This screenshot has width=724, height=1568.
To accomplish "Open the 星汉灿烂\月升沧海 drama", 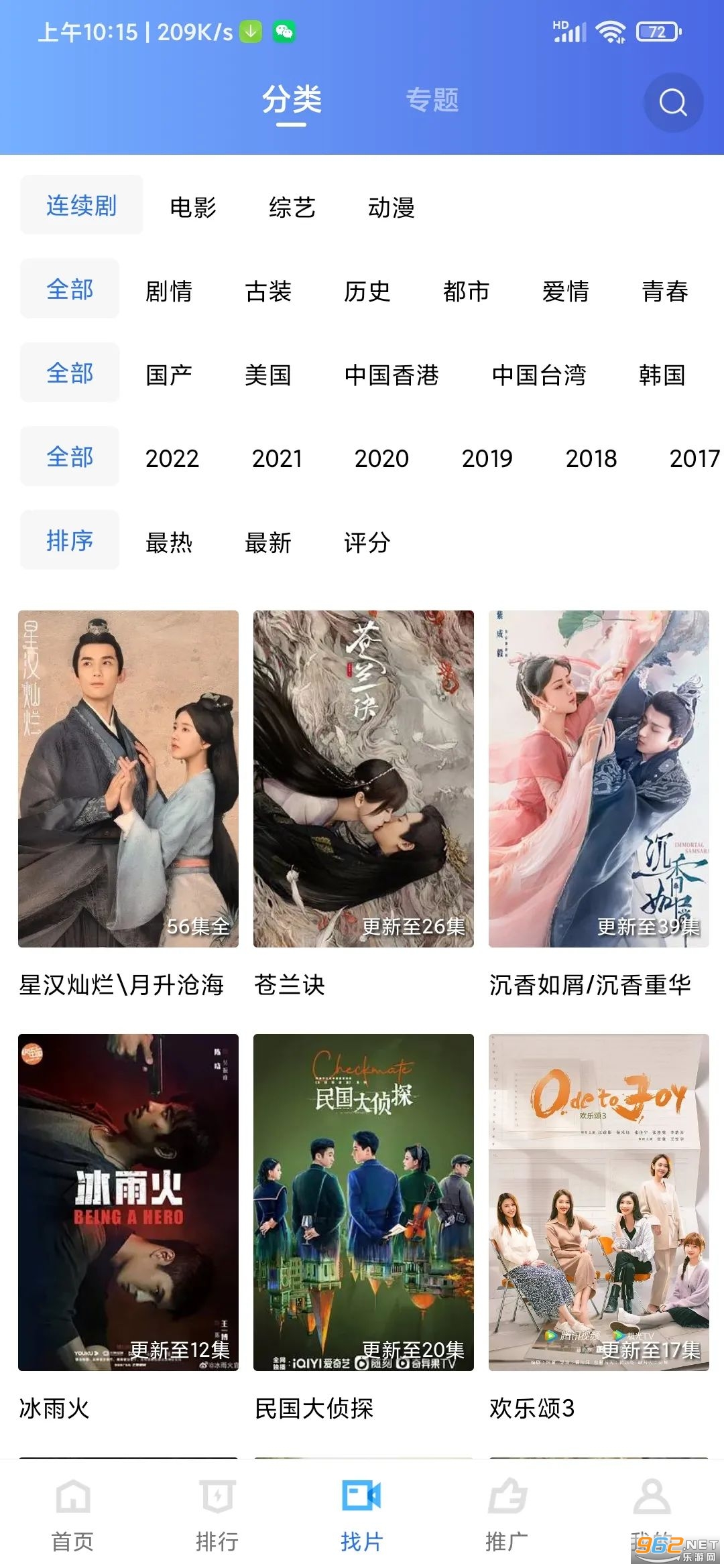I will pos(128,779).
